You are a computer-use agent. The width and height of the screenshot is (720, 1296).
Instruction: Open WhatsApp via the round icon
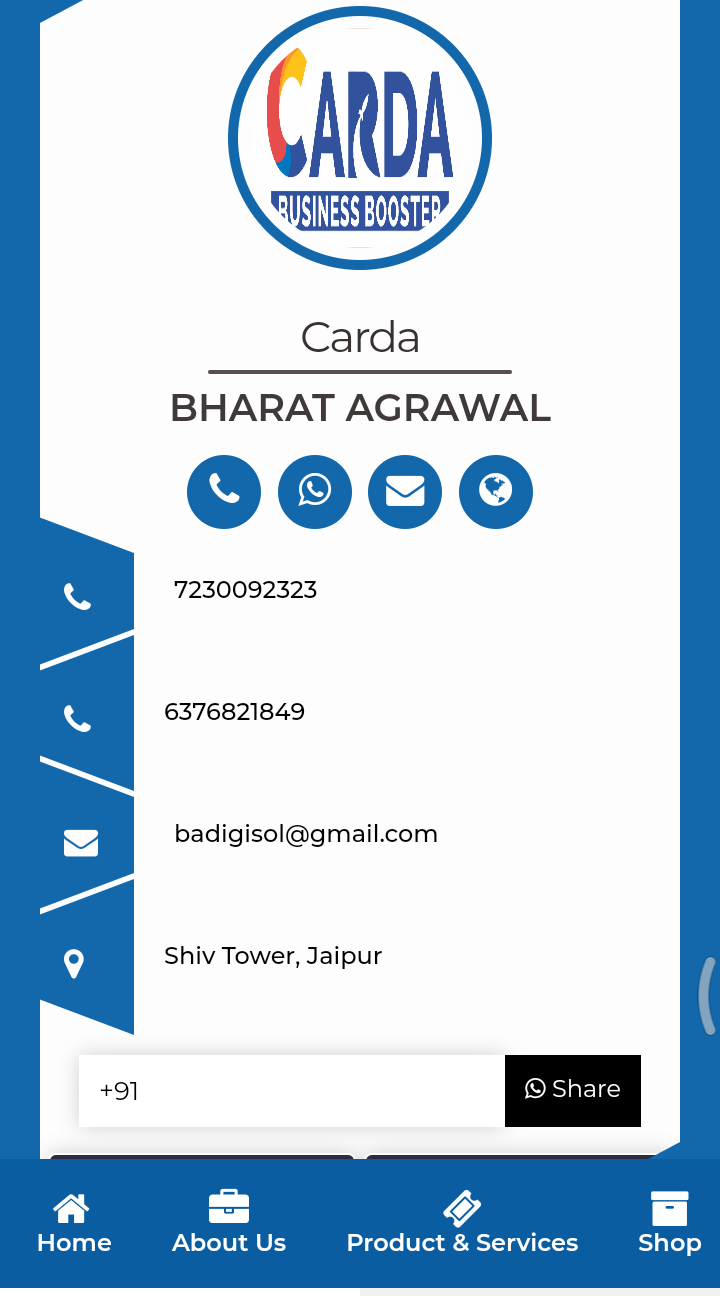(315, 491)
